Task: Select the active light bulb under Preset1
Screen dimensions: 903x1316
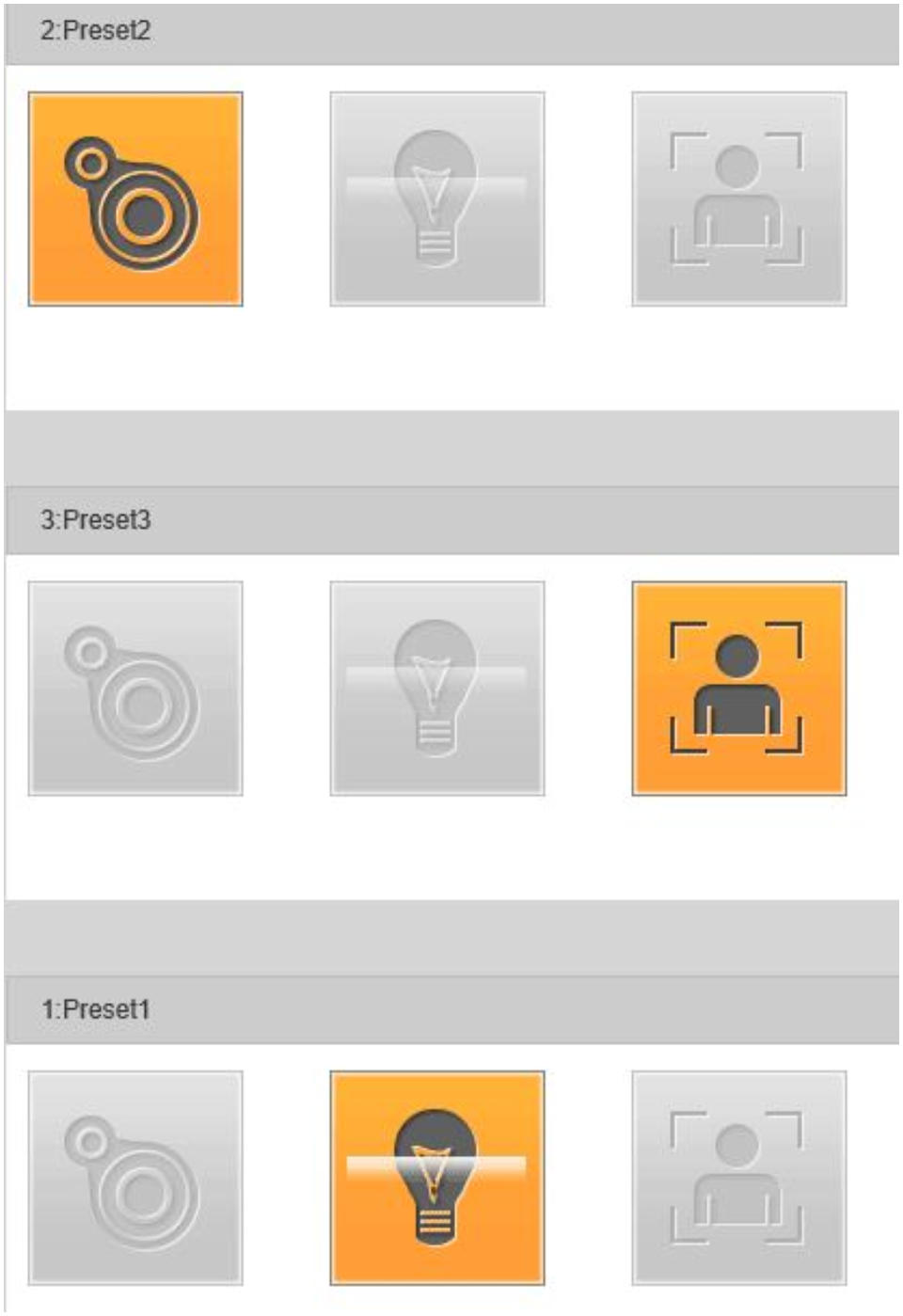Action: [436, 1177]
